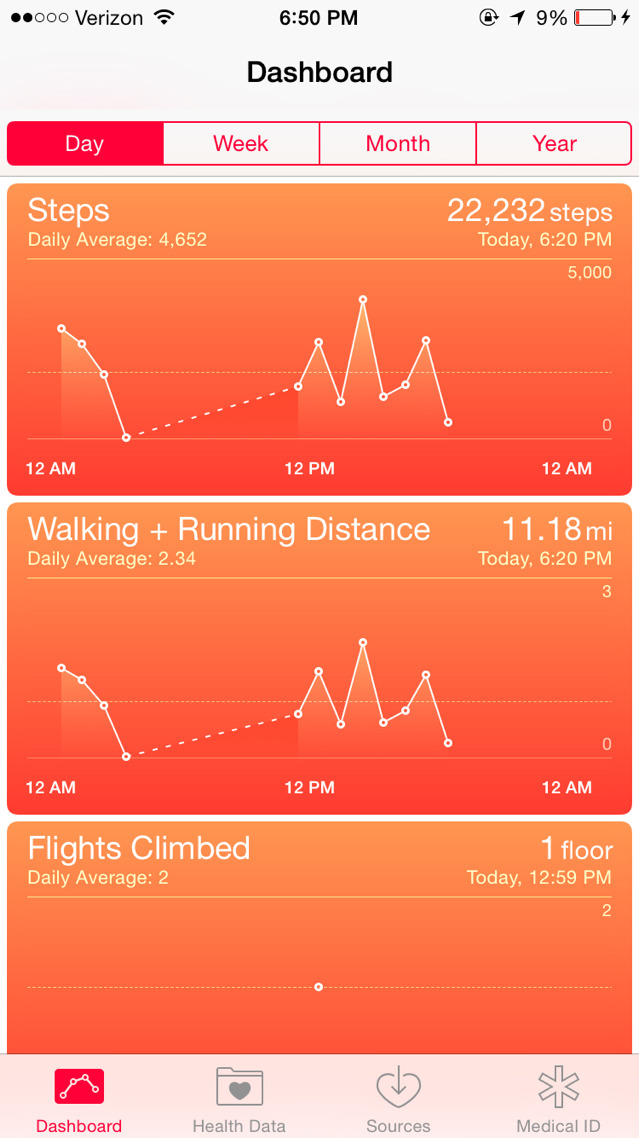Open the Walking + Running Distance card
Viewport: 639px width, 1138px height.
(319, 658)
